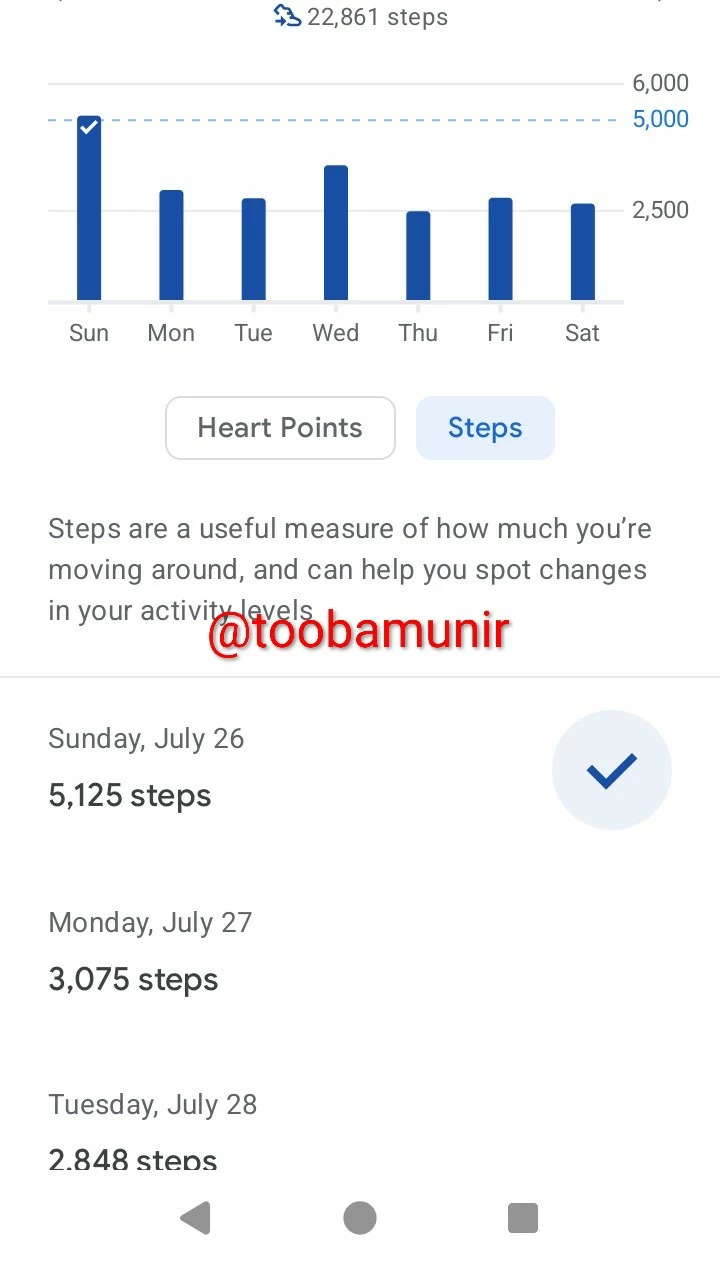720x1265 pixels.
Task: Select the Steps chip
Action: 485,428
